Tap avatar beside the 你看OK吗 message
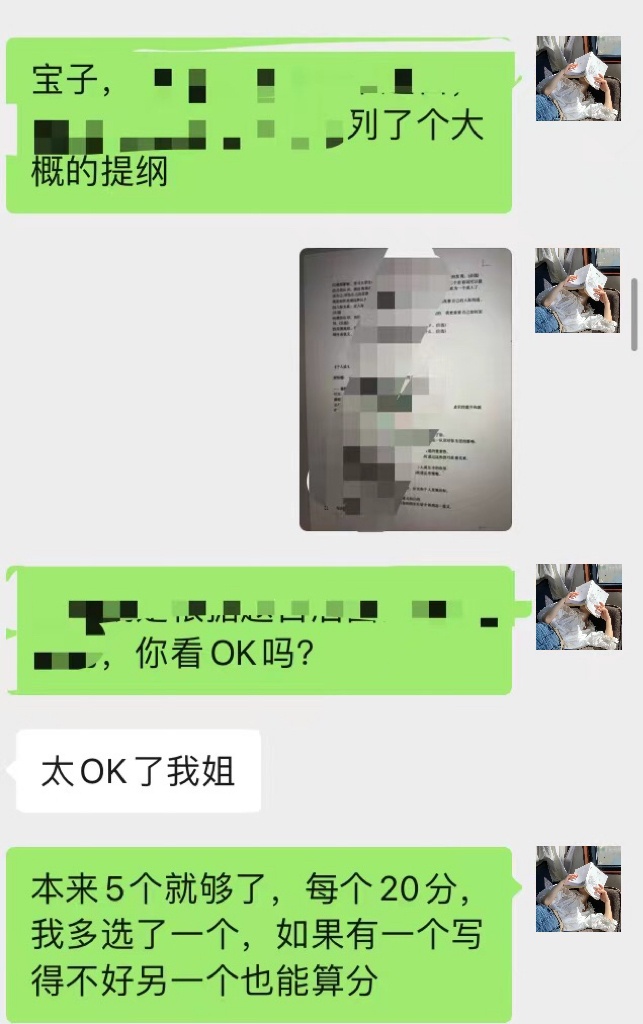643x1024 pixels. (x=577, y=606)
